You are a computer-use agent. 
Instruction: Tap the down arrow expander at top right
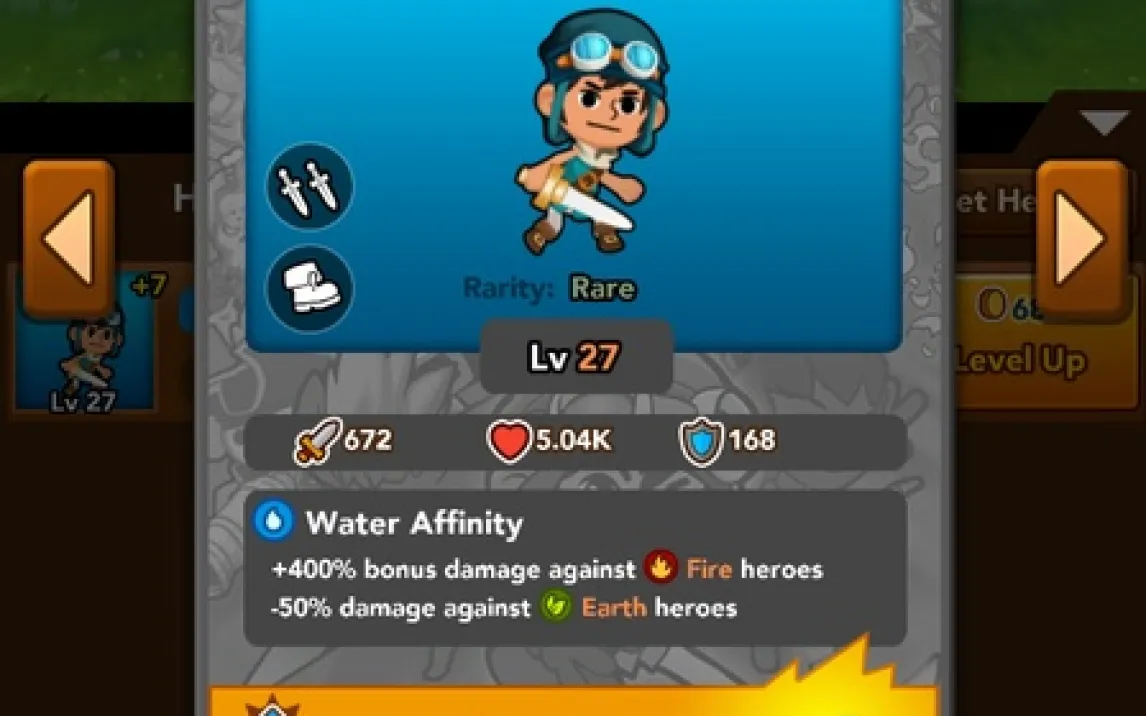(x=1105, y=123)
